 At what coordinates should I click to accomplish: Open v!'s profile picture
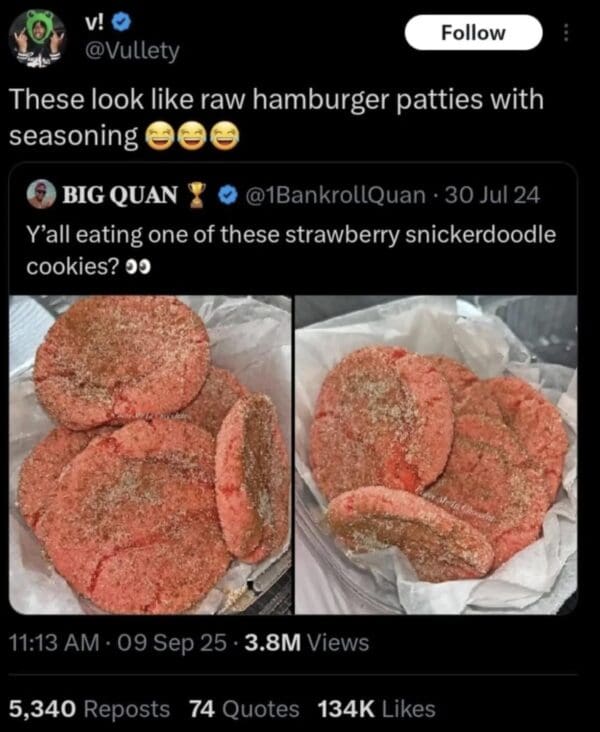[x=38, y=39]
